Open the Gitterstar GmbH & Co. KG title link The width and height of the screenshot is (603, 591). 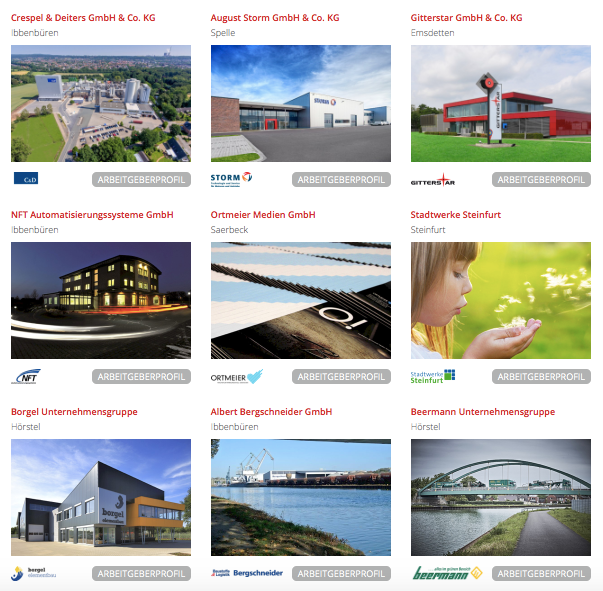click(x=466, y=18)
